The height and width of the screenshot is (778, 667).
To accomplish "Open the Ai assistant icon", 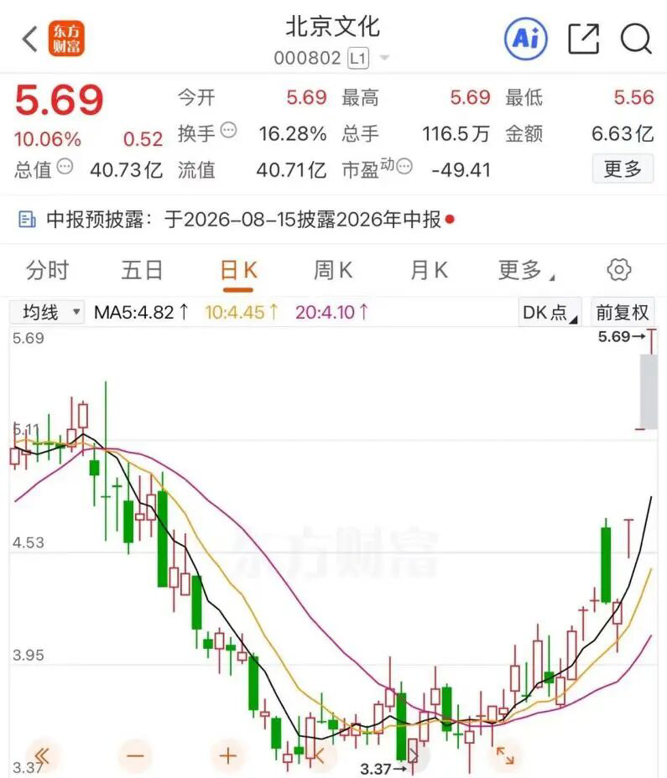I will [x=526, y=39].
